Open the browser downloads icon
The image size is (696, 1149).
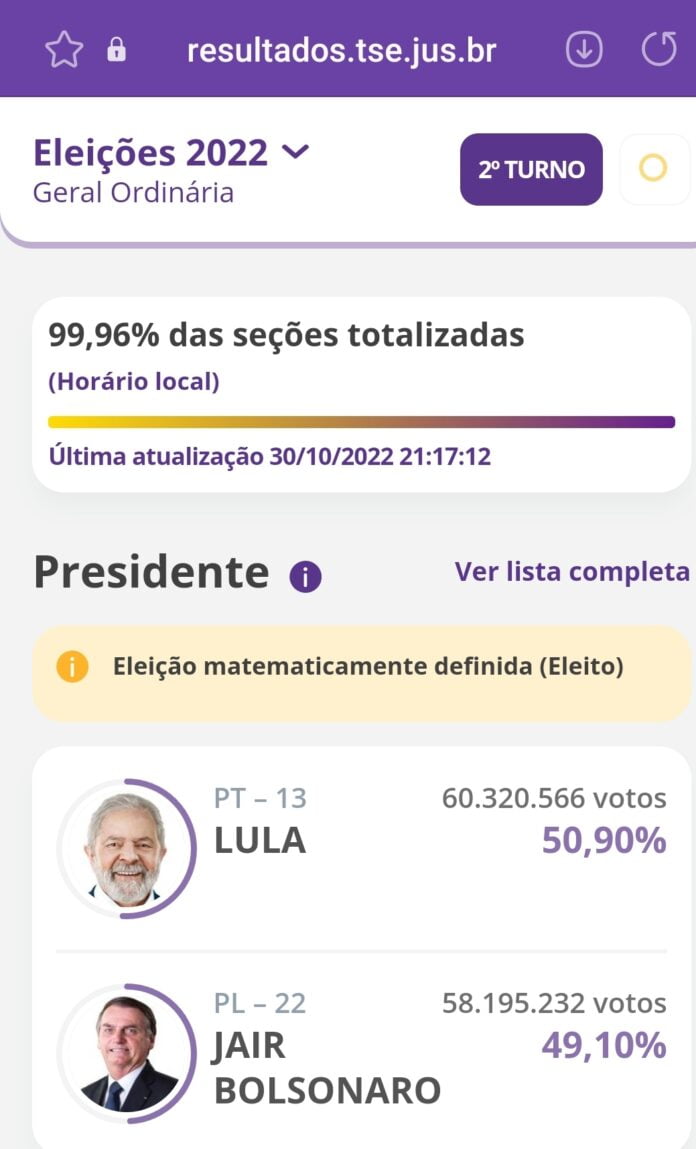pyautogui.click(x=584, y=50)
